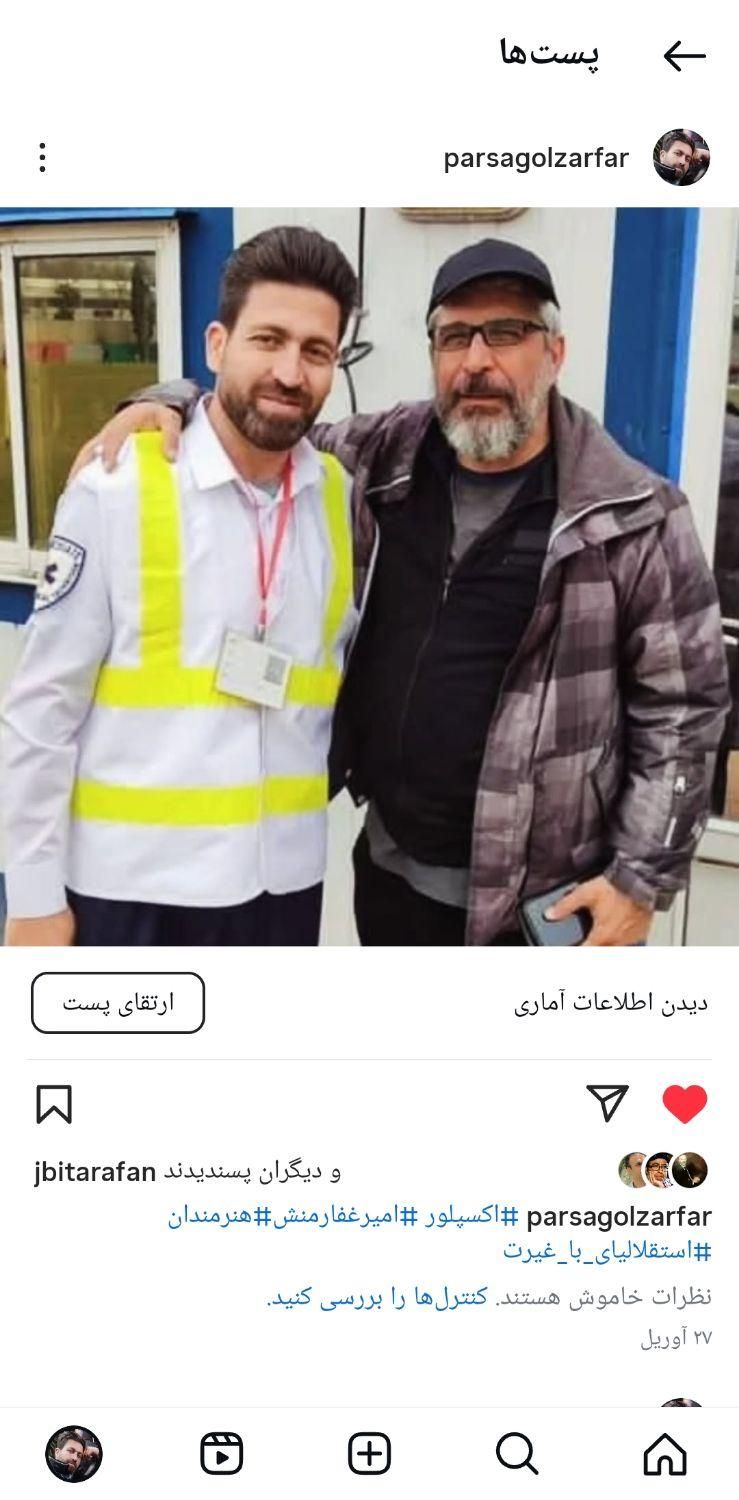Switch to the Reels tab

(222, 1454)
